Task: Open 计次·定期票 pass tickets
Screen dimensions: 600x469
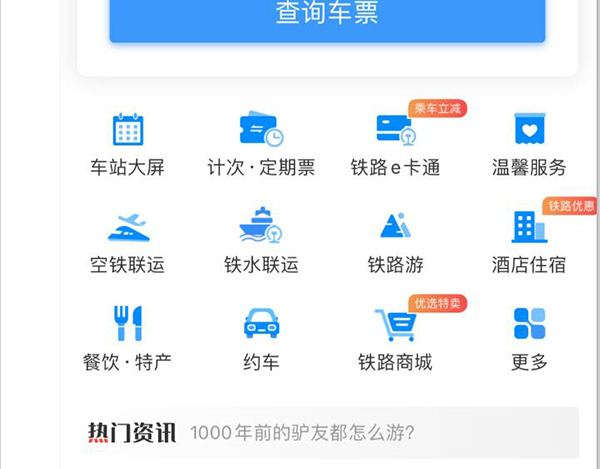Action: 261,143
